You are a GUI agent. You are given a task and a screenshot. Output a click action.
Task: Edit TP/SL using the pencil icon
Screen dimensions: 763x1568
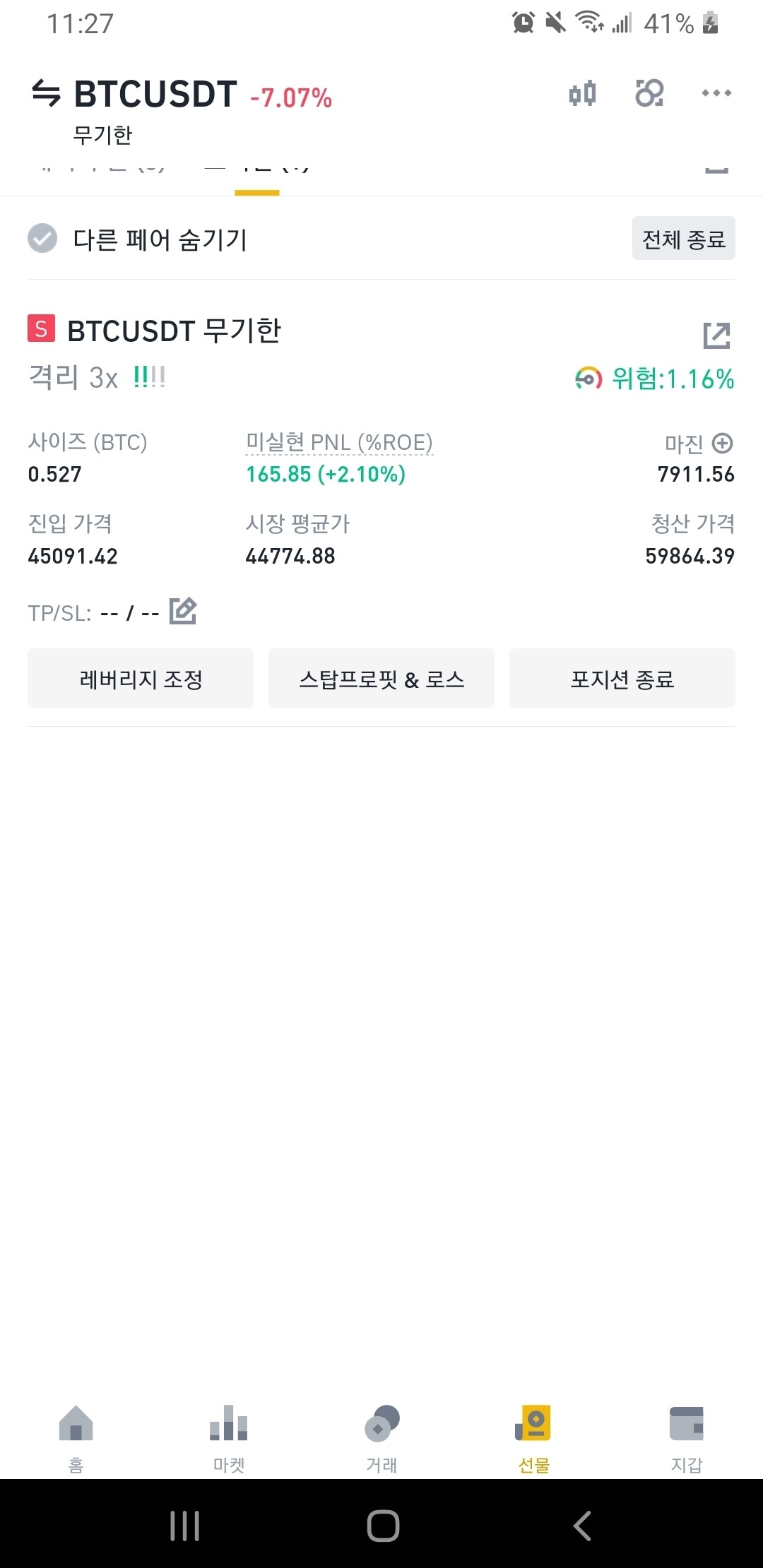pyautogui.click(x=182, y=612)
